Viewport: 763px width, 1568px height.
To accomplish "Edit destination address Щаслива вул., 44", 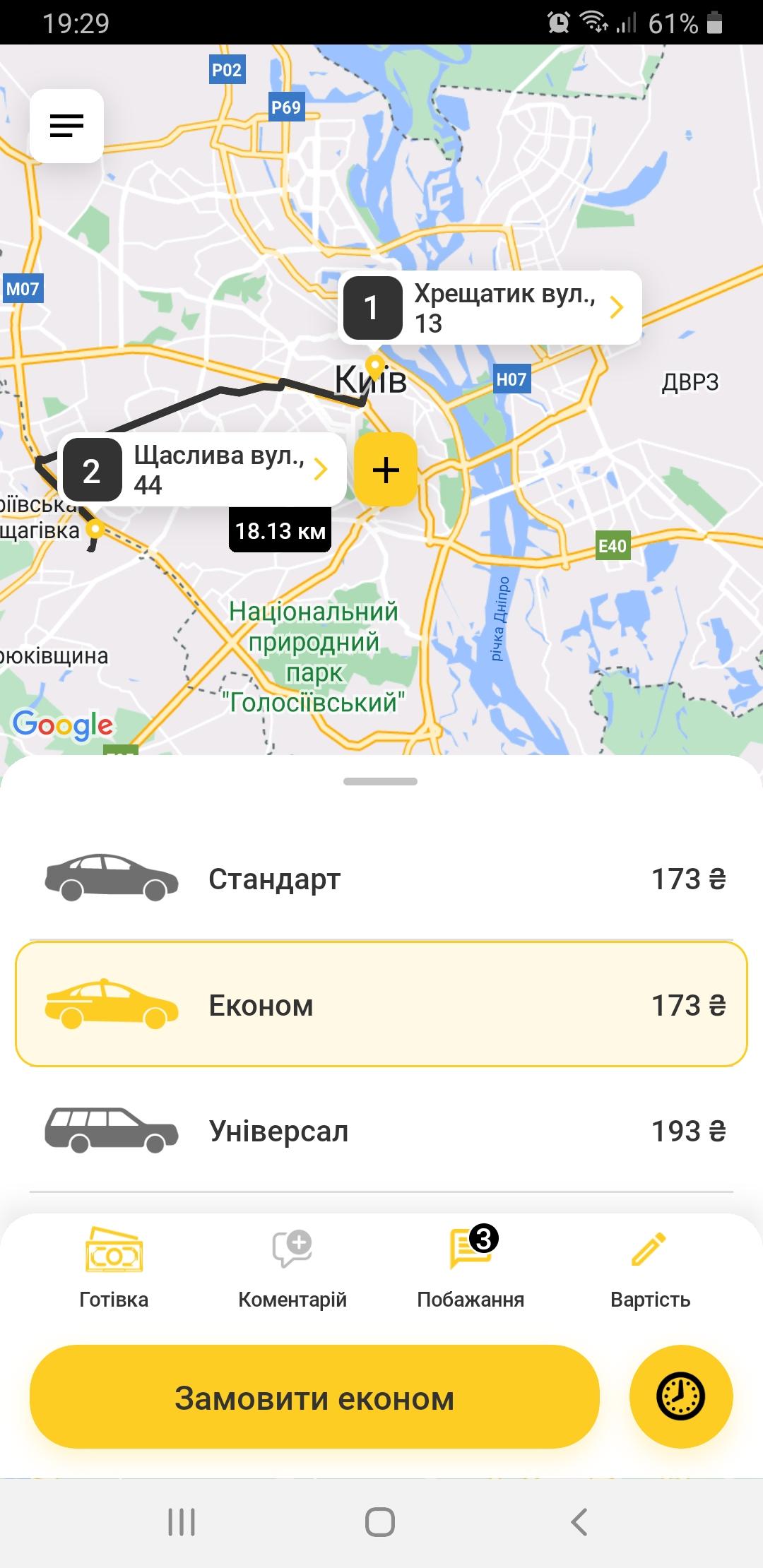I will click(202, 469).
